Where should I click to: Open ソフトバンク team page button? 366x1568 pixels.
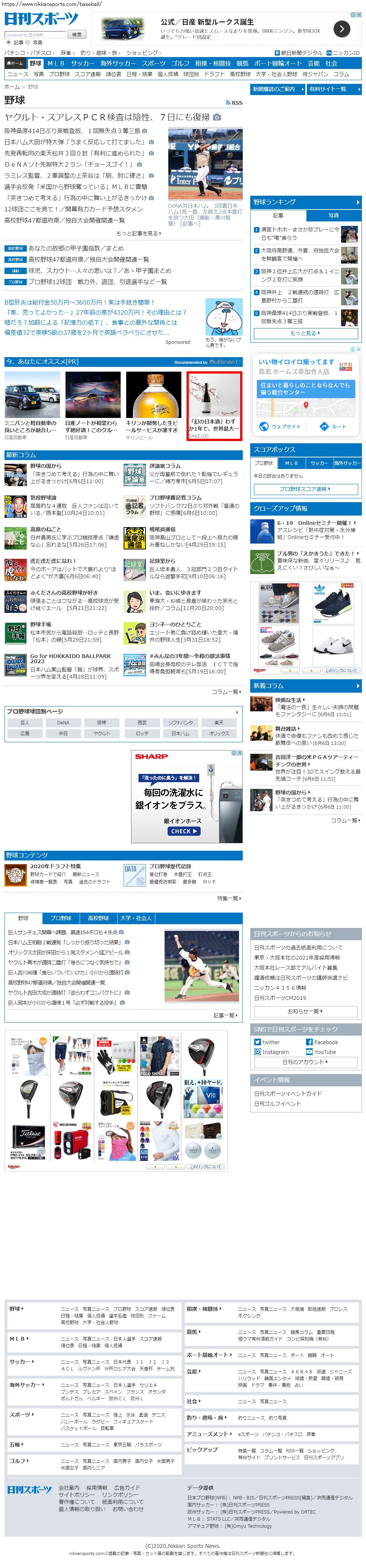point(181,722)
